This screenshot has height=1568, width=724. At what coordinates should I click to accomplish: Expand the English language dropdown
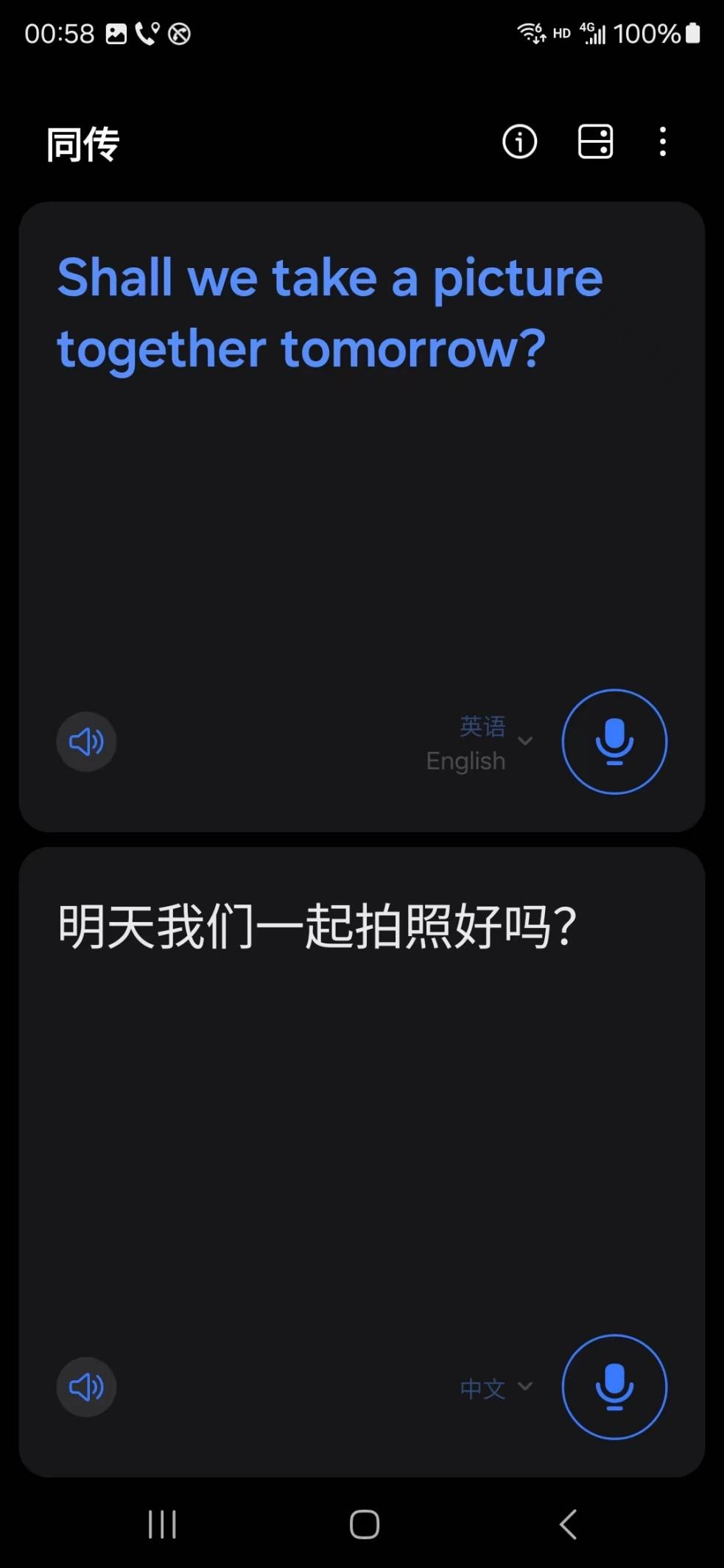(479, 743)
